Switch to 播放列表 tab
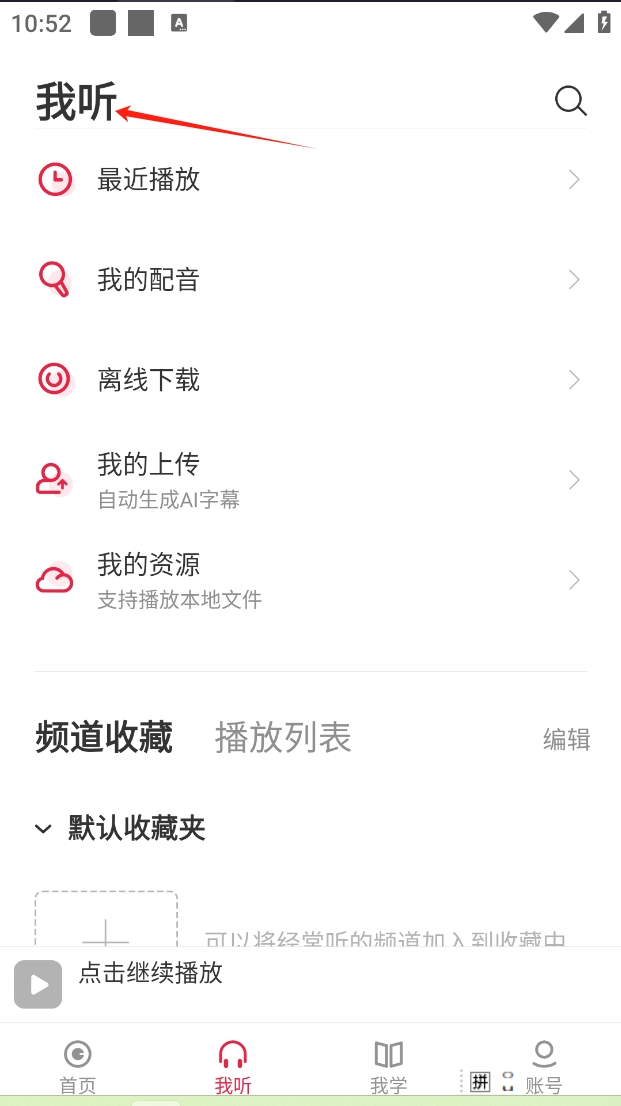 [x=283, y=738]
